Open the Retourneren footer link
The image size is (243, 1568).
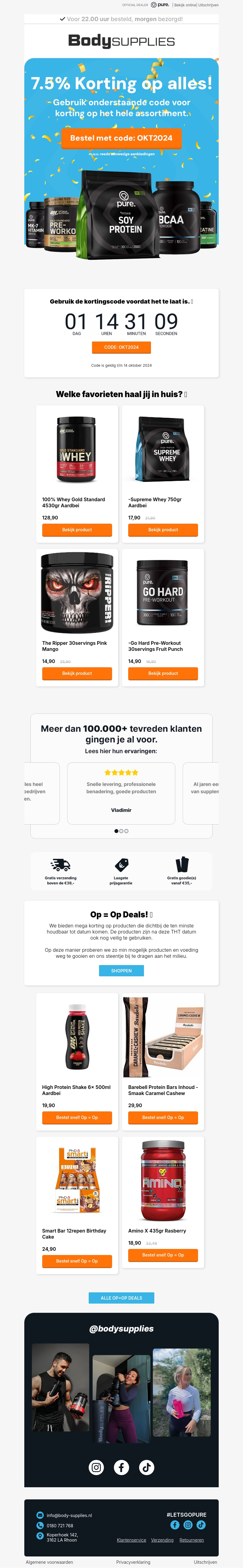pyautogui.click(x=191, y=1540)
